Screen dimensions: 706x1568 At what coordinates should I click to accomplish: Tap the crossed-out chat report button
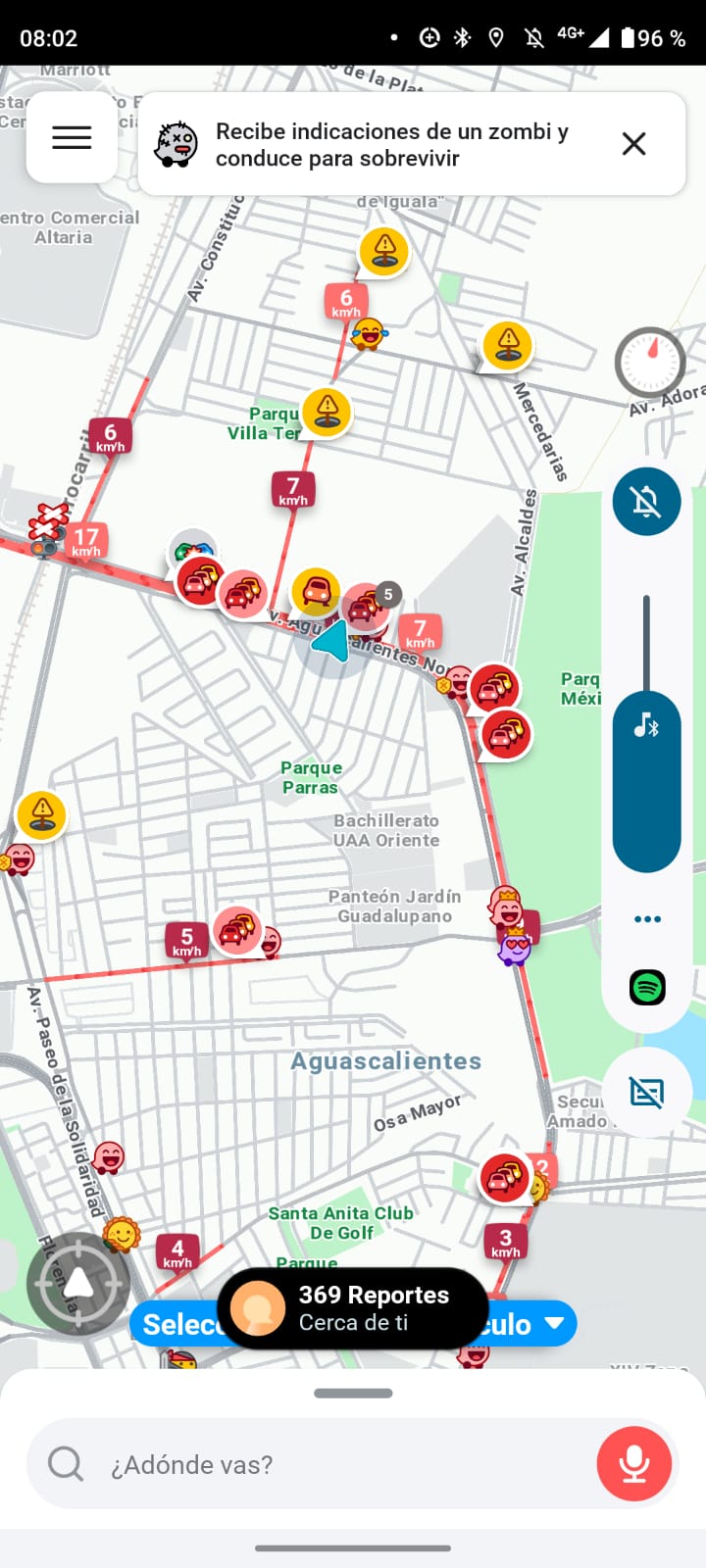point(647,1092)
